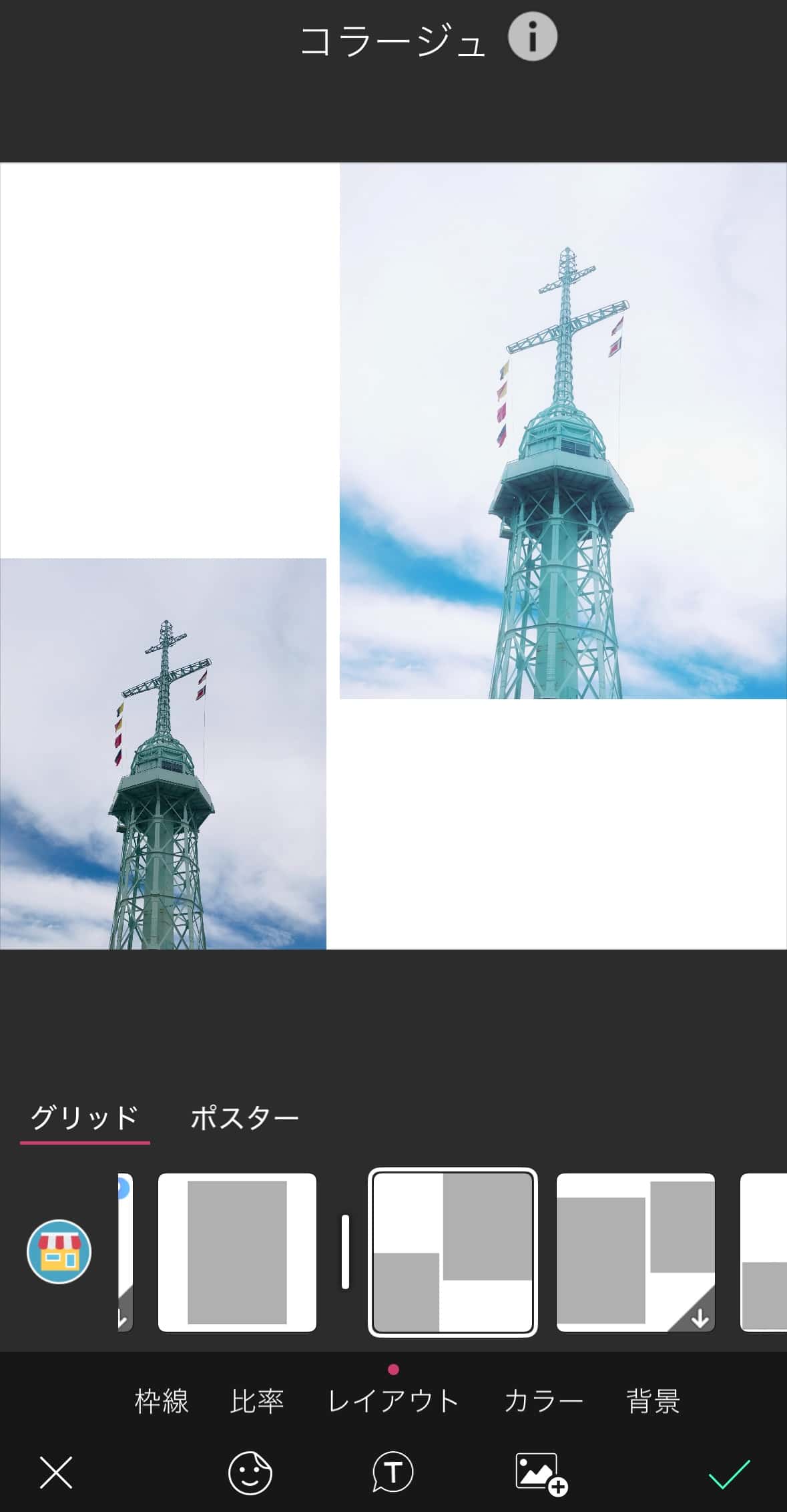Open the 背景 background options
The height and width of the screenshot is (1512, 787).
653,1401
